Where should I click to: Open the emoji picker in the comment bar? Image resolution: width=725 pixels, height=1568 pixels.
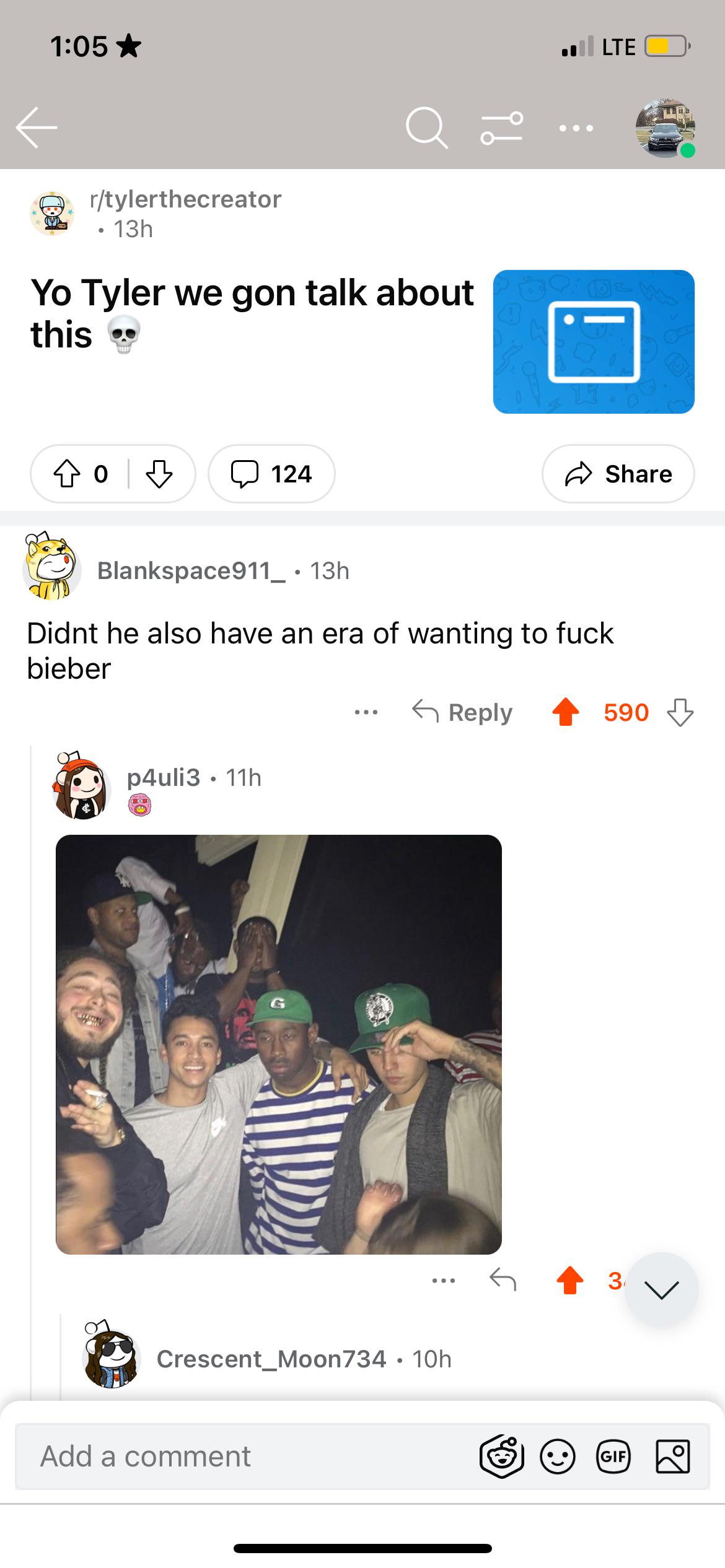click(557, 1456)
